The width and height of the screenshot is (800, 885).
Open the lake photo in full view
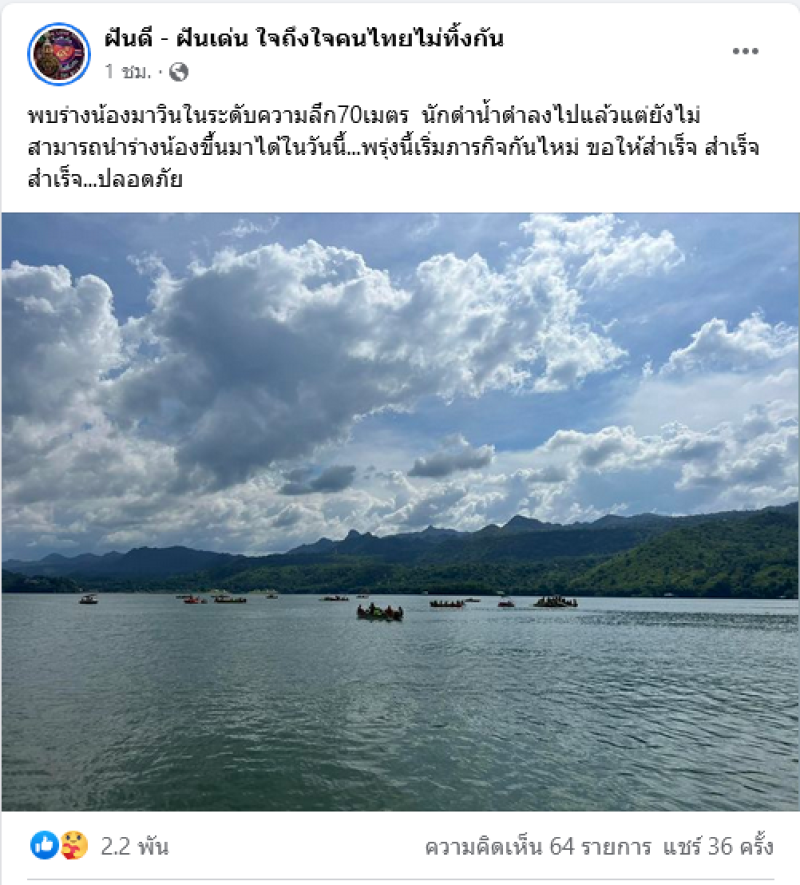[x=400, y=510]
